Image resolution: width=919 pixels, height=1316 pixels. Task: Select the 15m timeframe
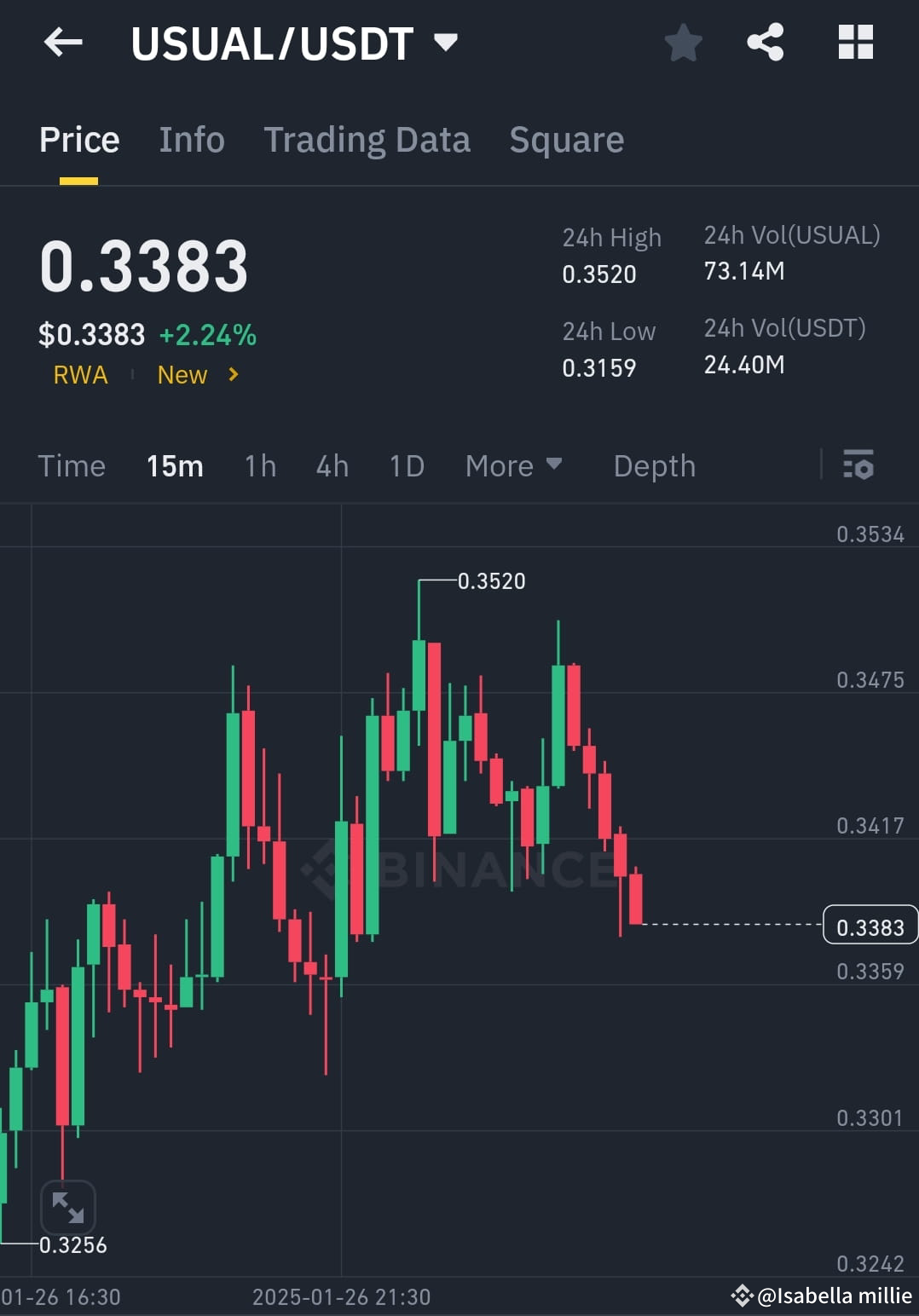[x=174, y=465]
